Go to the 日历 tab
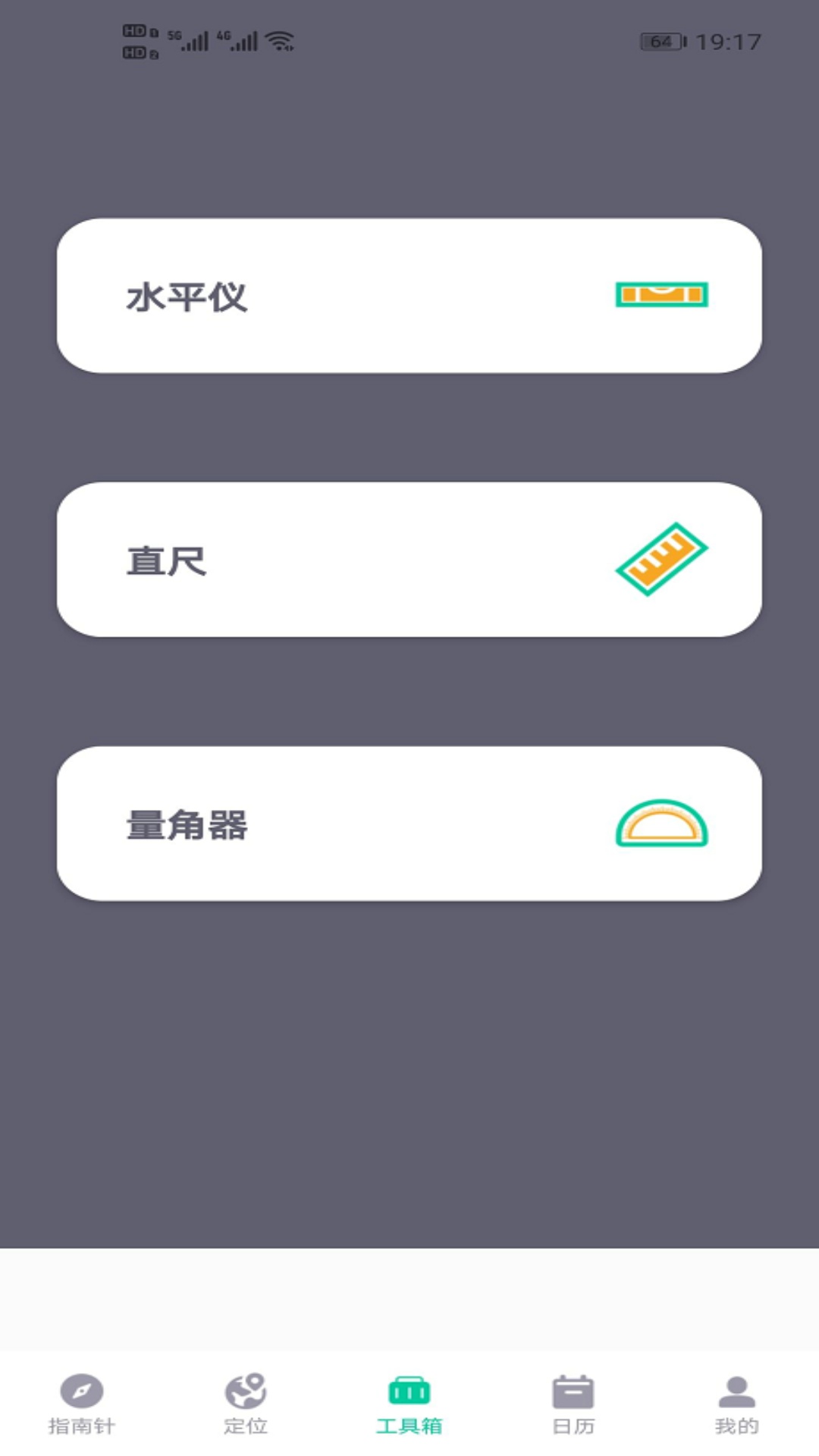The width and height of the screenshot is (819, 1456). coord(573,1404)
